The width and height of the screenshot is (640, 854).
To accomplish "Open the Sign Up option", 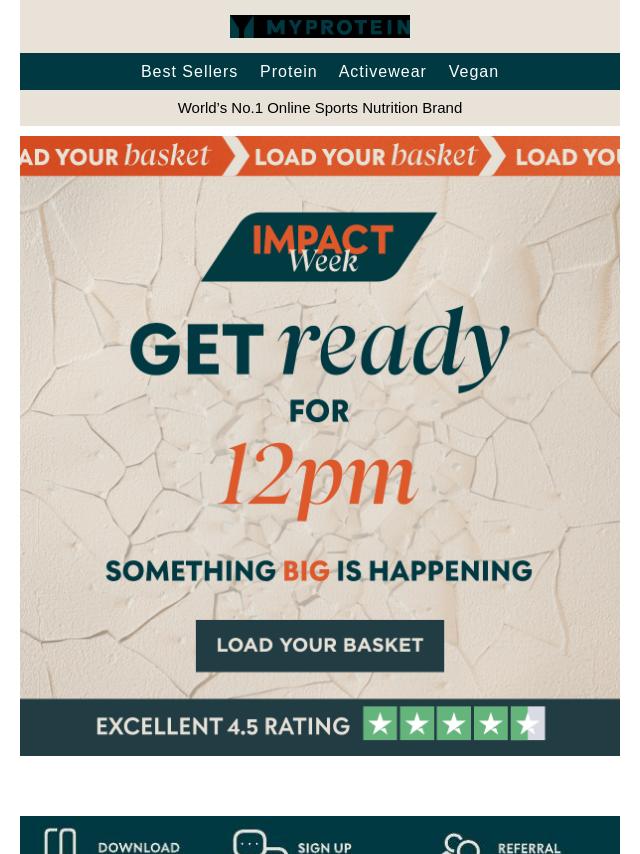I will [x=296, y=843].
